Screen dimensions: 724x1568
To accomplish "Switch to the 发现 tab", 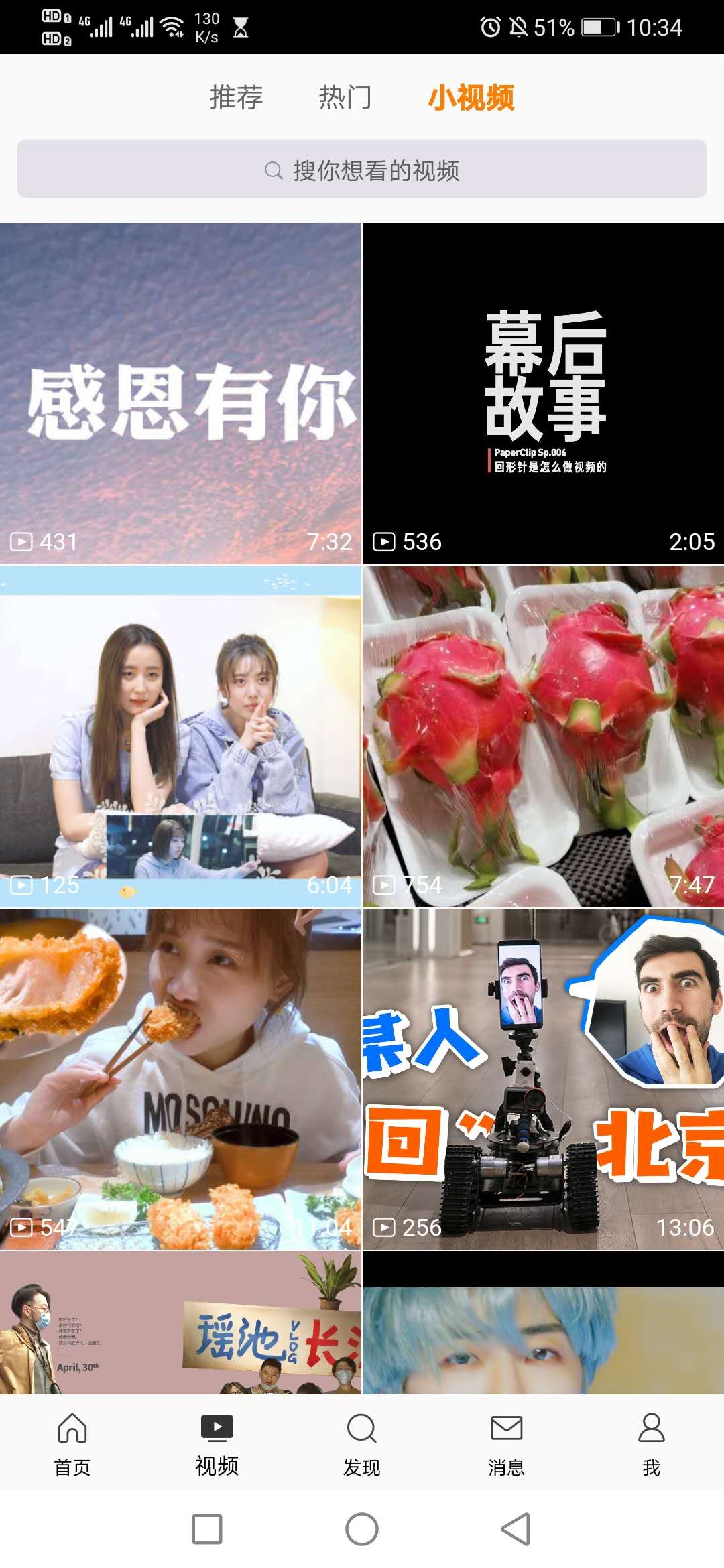I will pyautogui.click(x=362, y=1443).
